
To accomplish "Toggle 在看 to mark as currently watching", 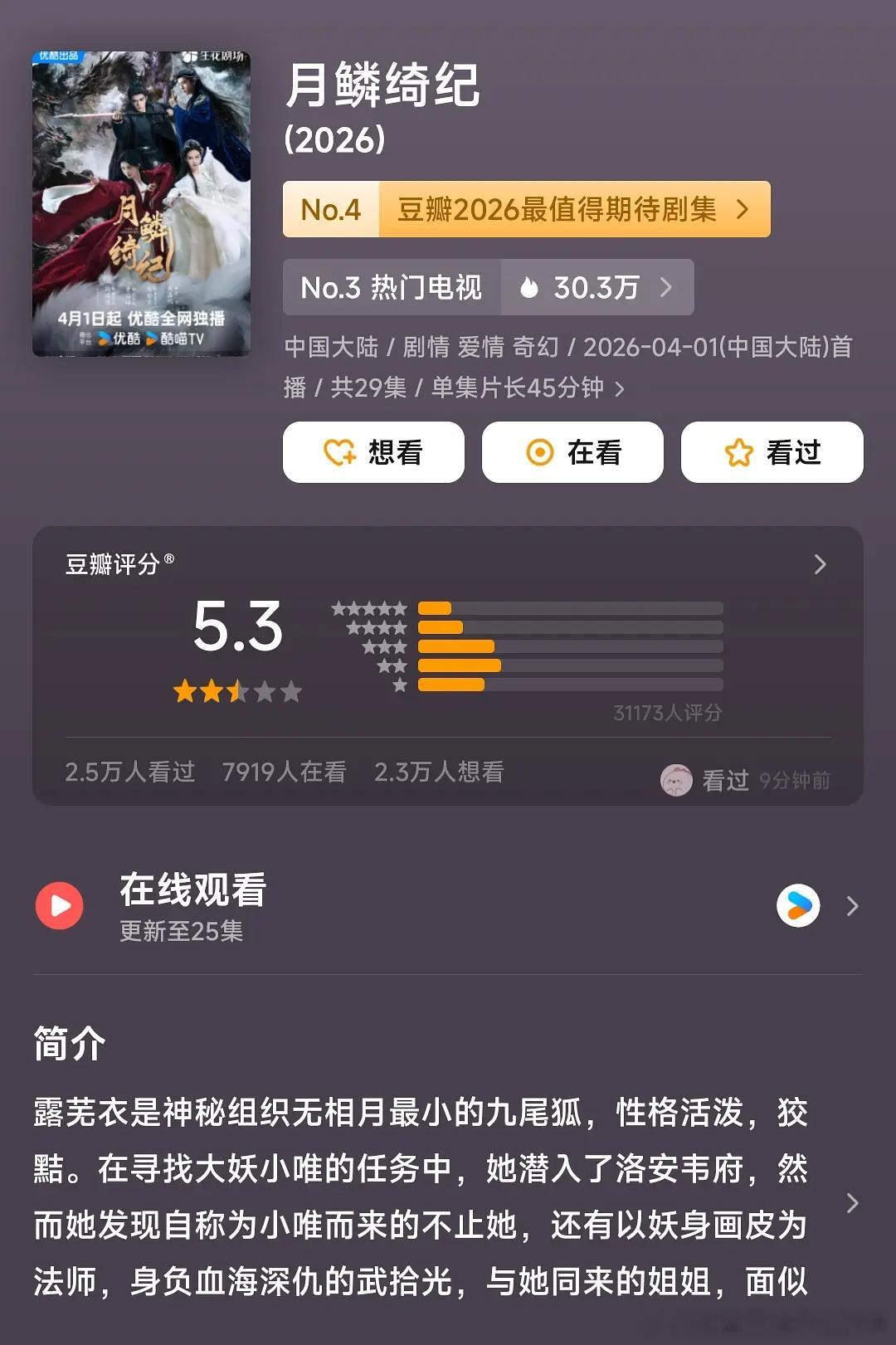I will [572, 452].
